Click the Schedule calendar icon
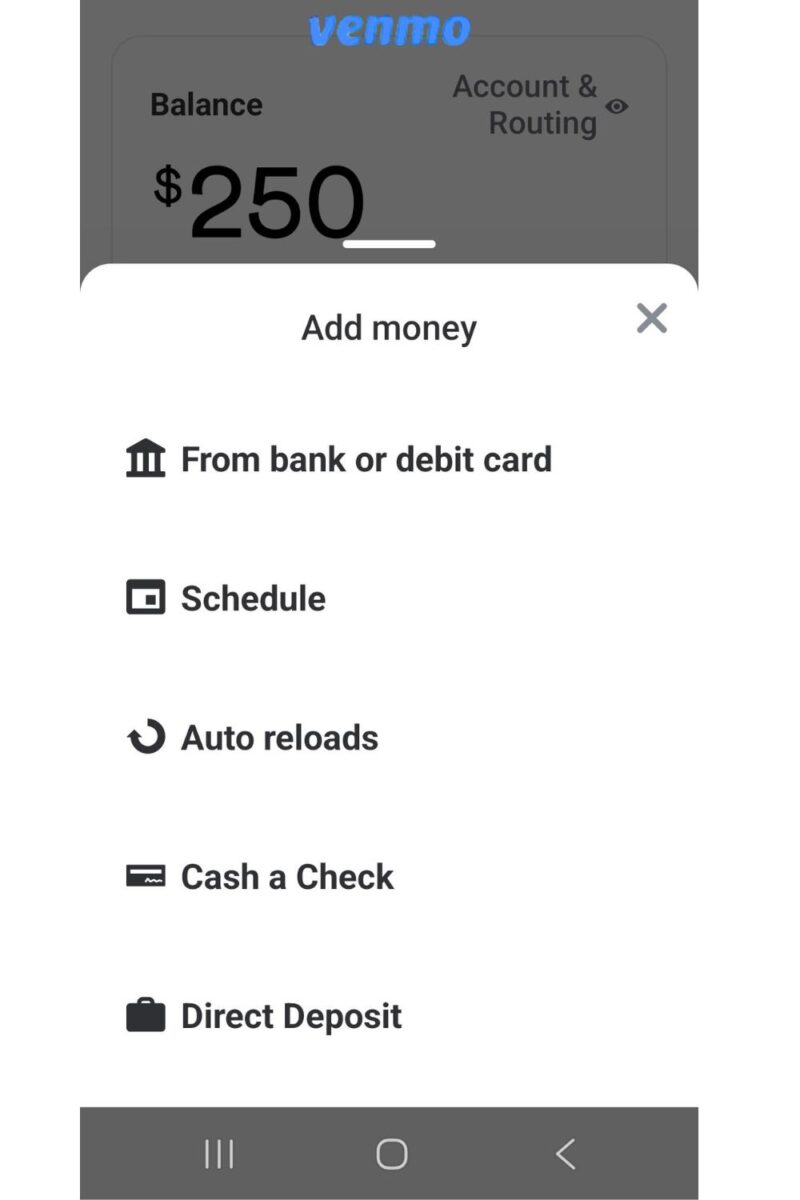Image resolution: width=800 pixels, height=1200 pixels. tap(146, 598)
